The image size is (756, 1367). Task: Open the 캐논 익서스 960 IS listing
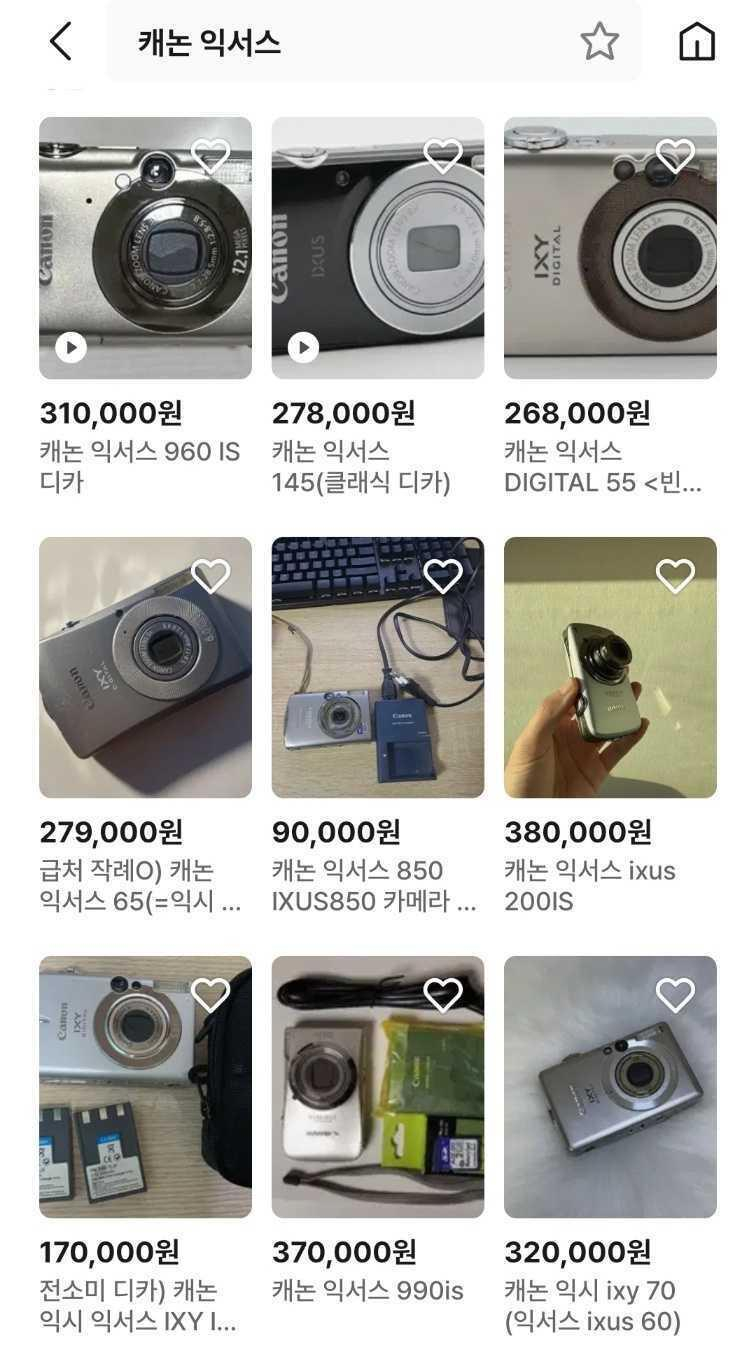pyautogui.click(x=145, y=248)
